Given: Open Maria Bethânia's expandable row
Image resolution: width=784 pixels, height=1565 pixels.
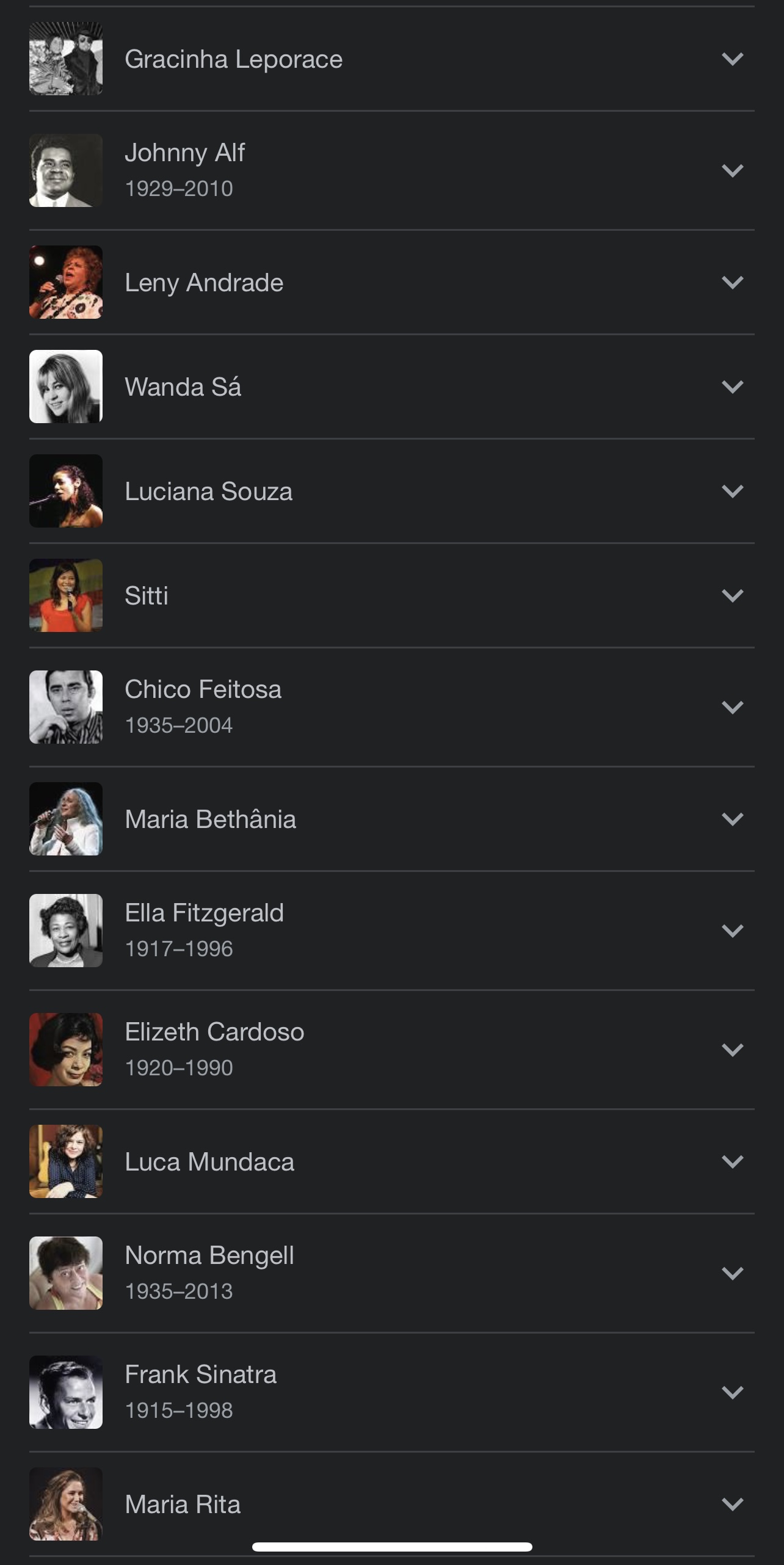Looking at the screenshot, I should (x=732, y=819).
